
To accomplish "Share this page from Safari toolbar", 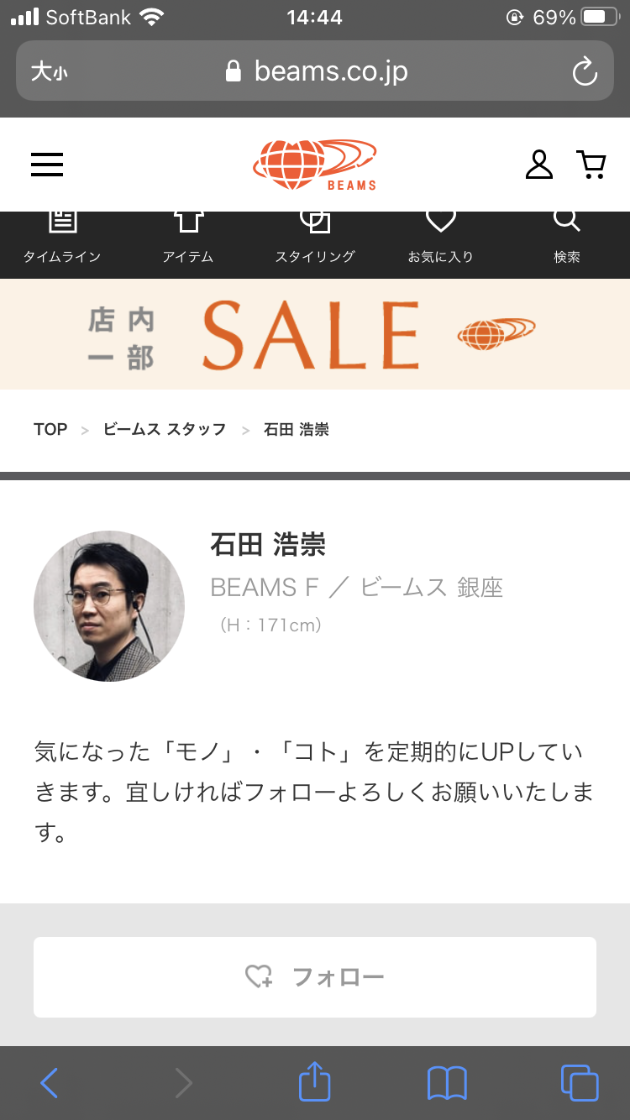I will 315,1083.
